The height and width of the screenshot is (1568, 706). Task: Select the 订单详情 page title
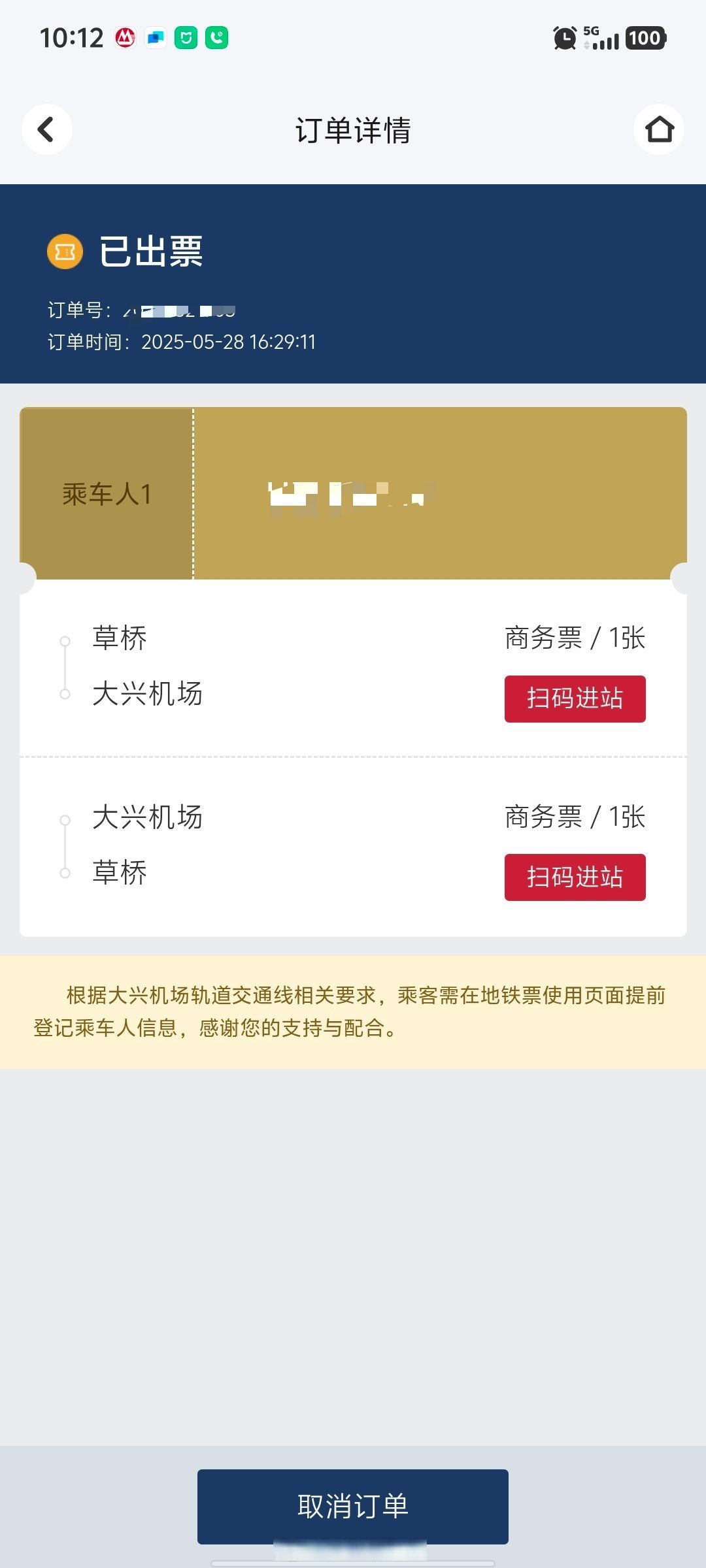[353, 130]
